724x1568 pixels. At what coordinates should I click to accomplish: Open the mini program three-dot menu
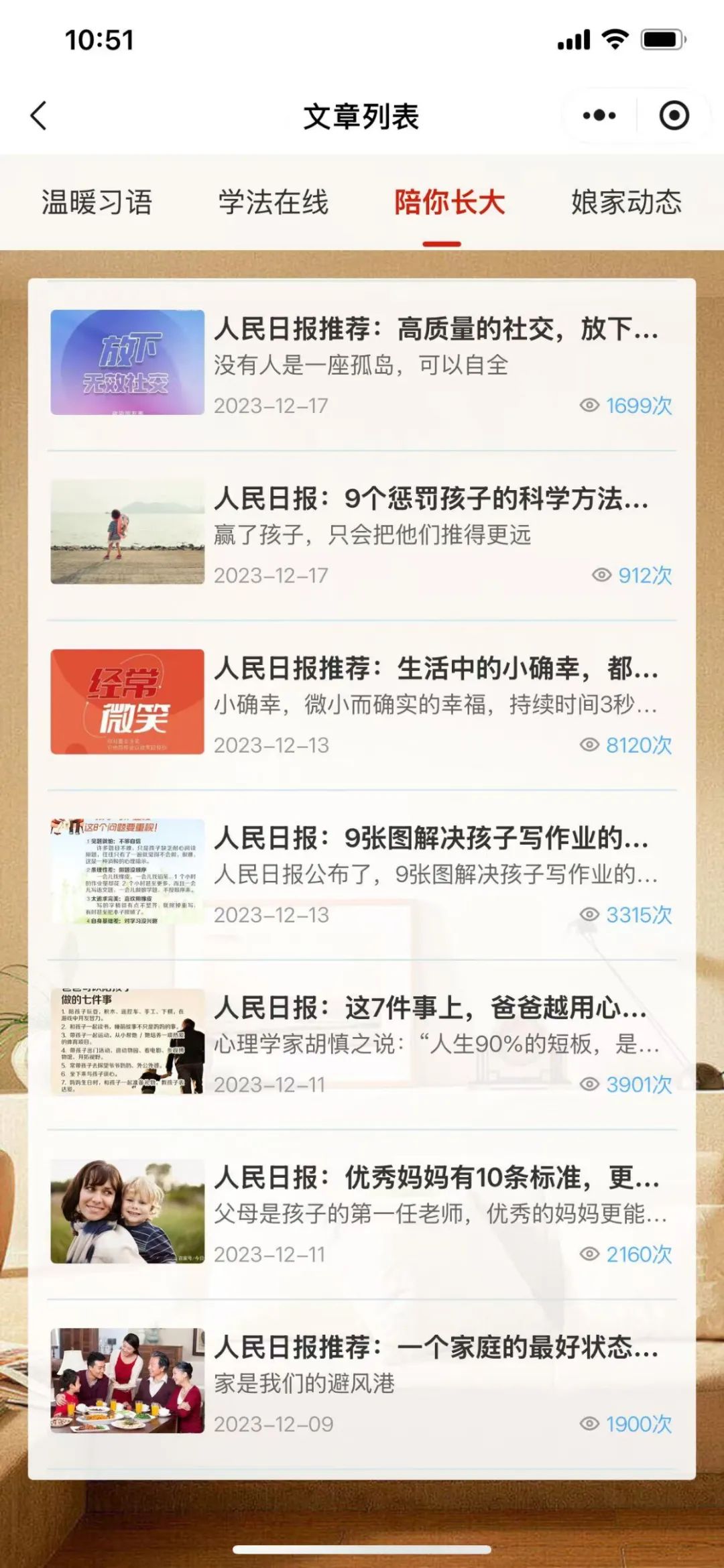point(599,115)
